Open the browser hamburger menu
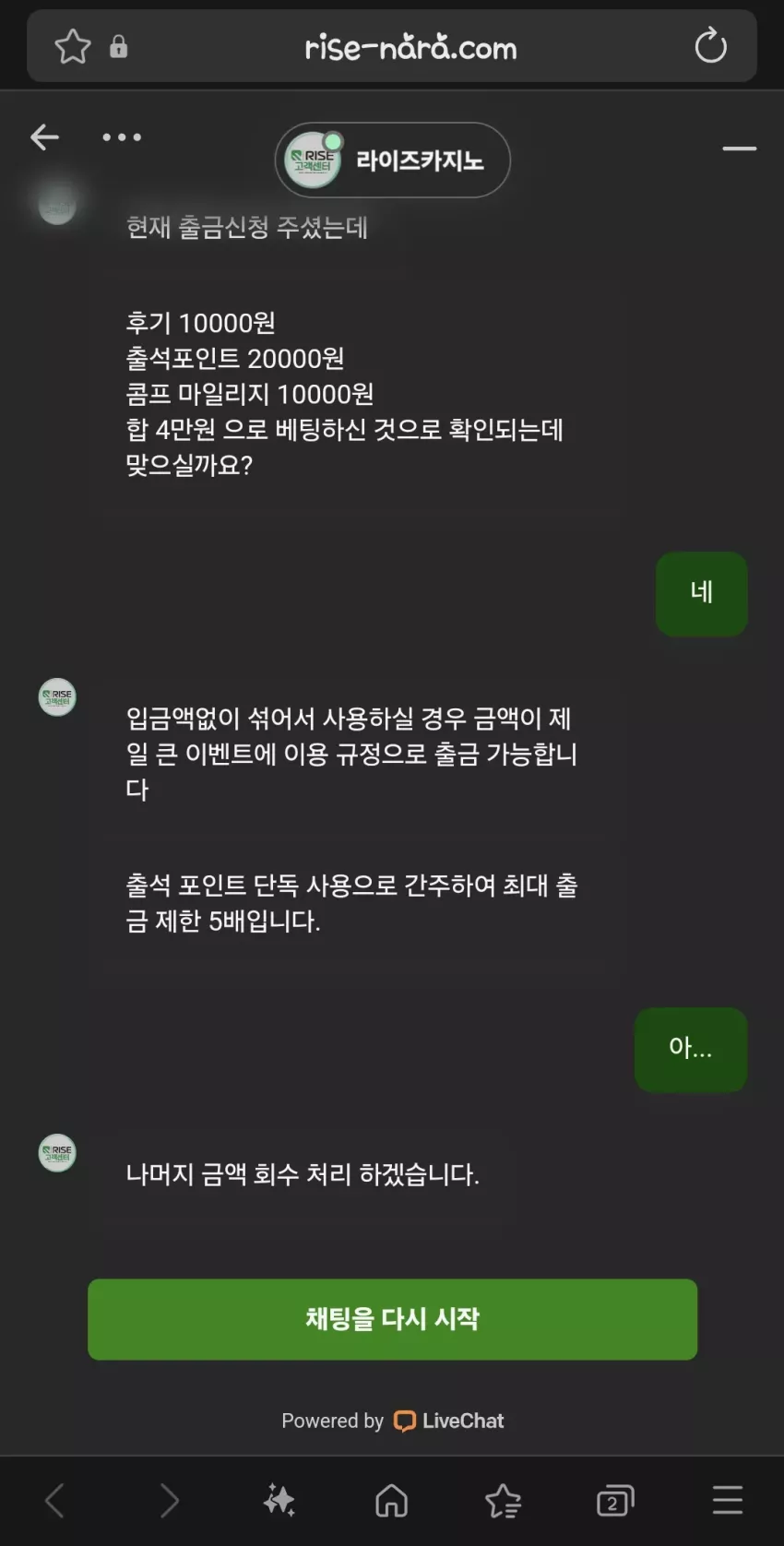 point(728,1500)
